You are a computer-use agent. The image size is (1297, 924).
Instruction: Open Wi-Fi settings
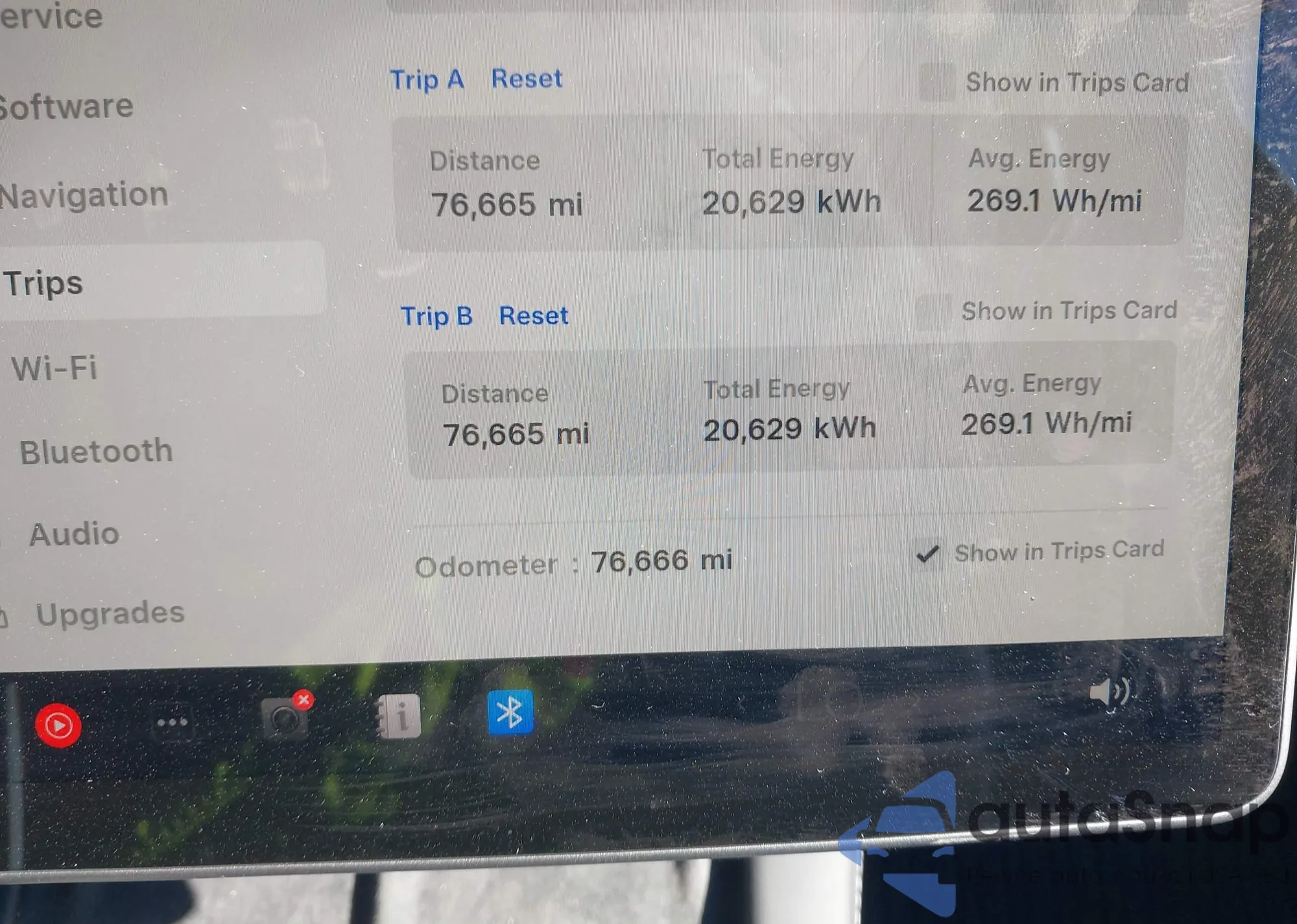coord(55,368)
